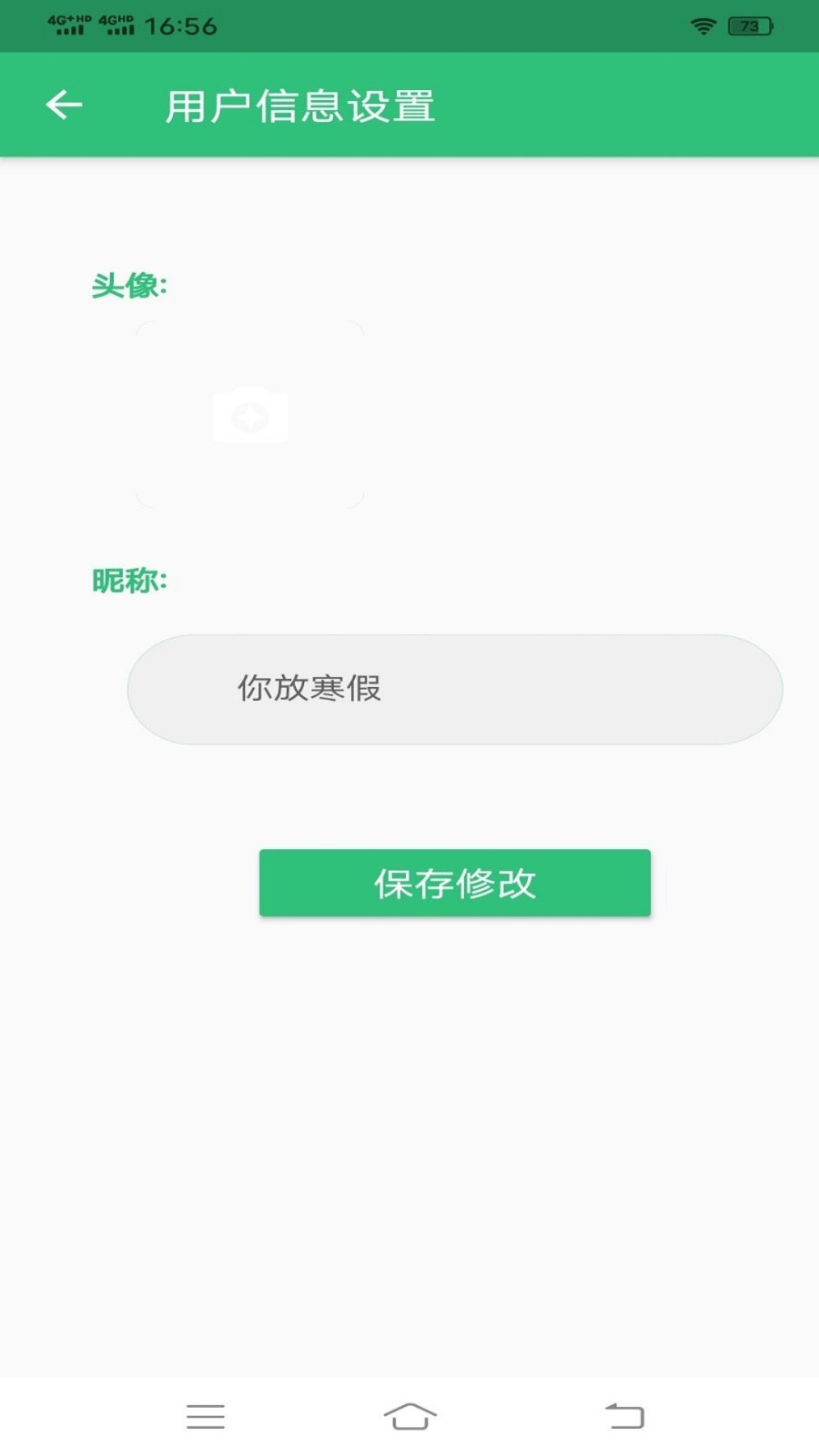819x1456 pixels.
Task: Go to the system home screen
Action: tap(409, 1416)
